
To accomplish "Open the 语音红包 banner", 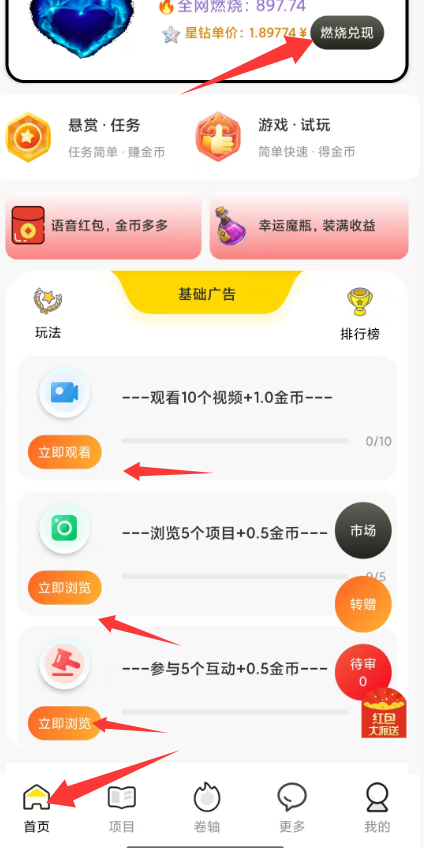I will (103, 226).
